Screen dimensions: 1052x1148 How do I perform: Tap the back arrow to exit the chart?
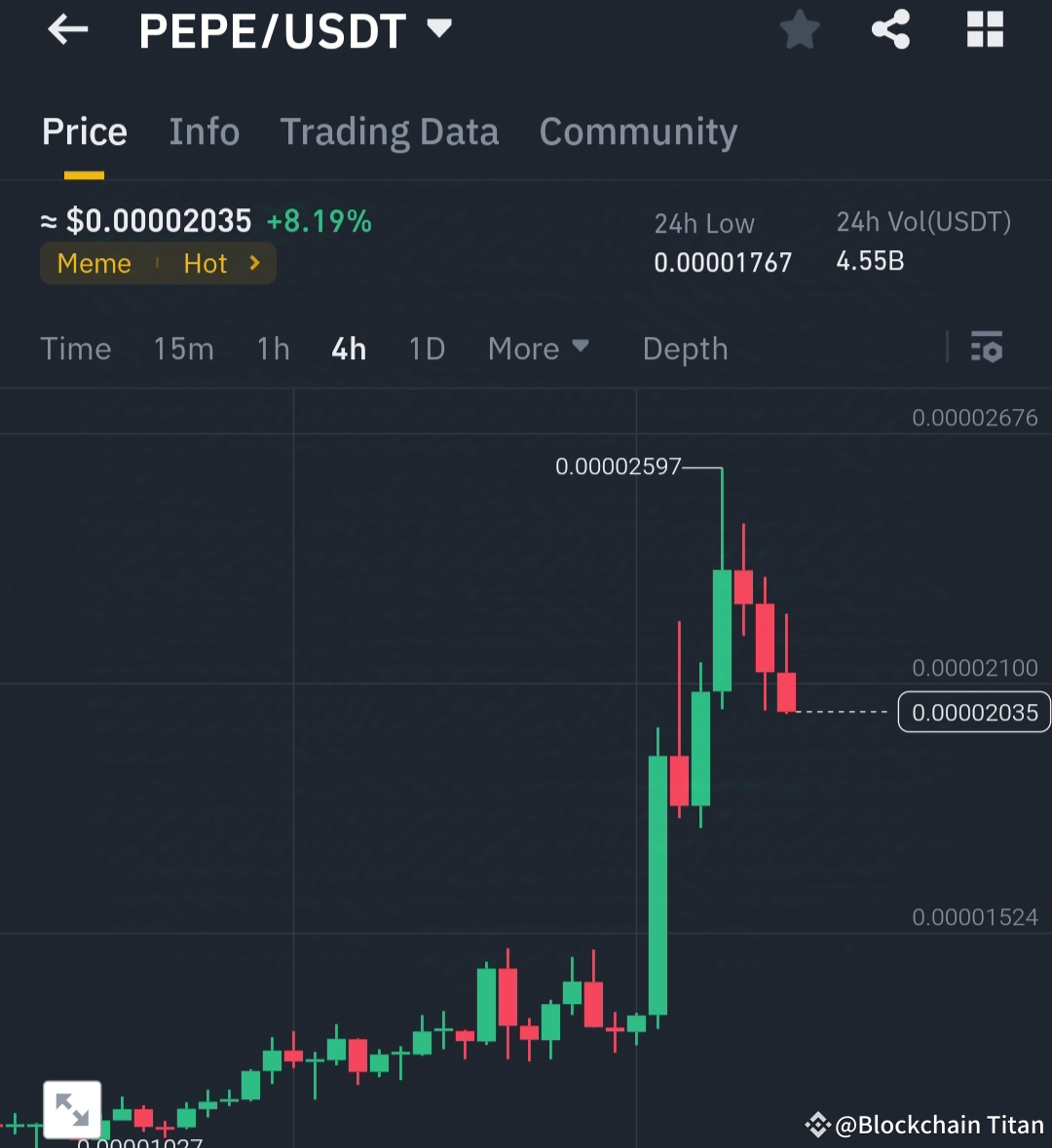pos(66,29)
